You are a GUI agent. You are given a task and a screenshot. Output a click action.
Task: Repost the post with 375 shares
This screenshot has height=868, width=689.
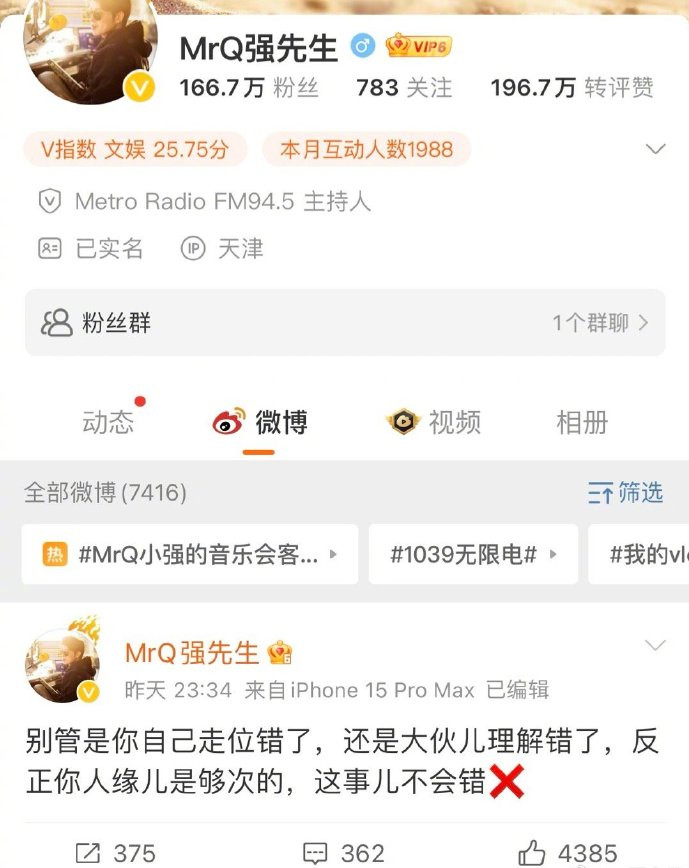[x=116, y=853]
